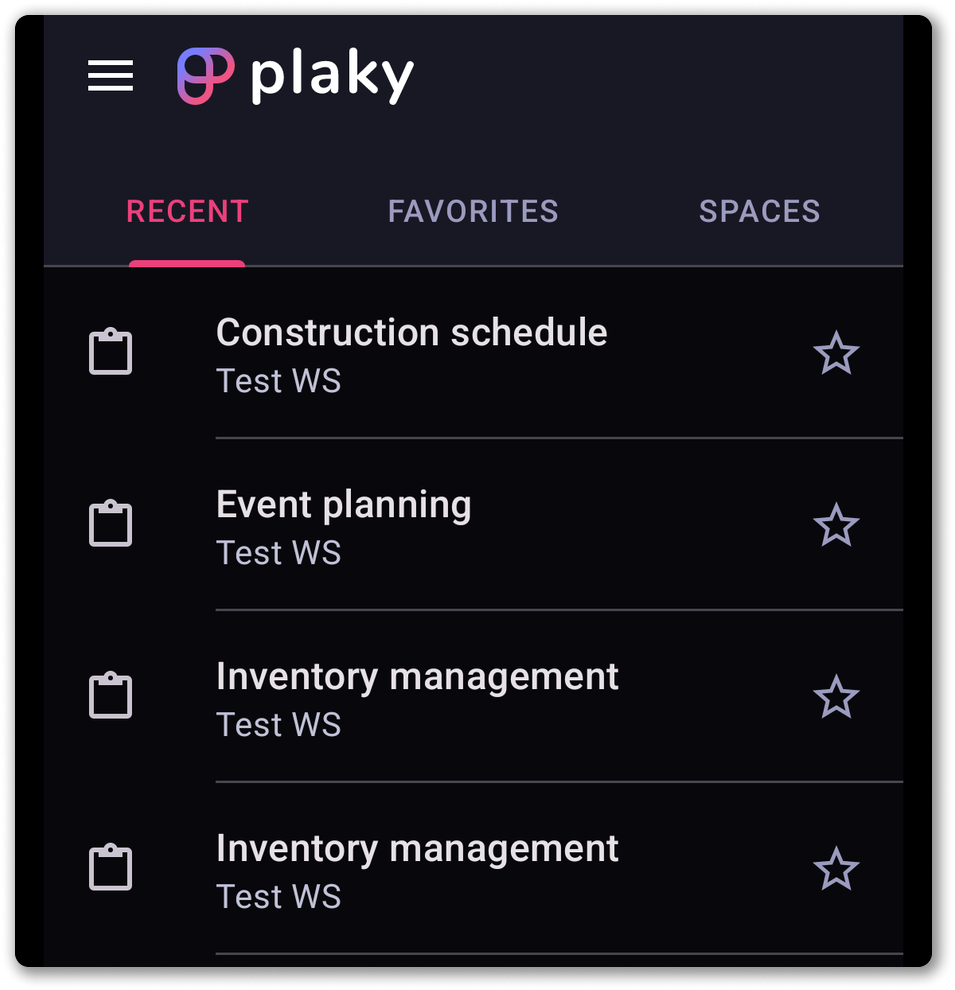Open the Construction schedule board

(x=412, y=332)
